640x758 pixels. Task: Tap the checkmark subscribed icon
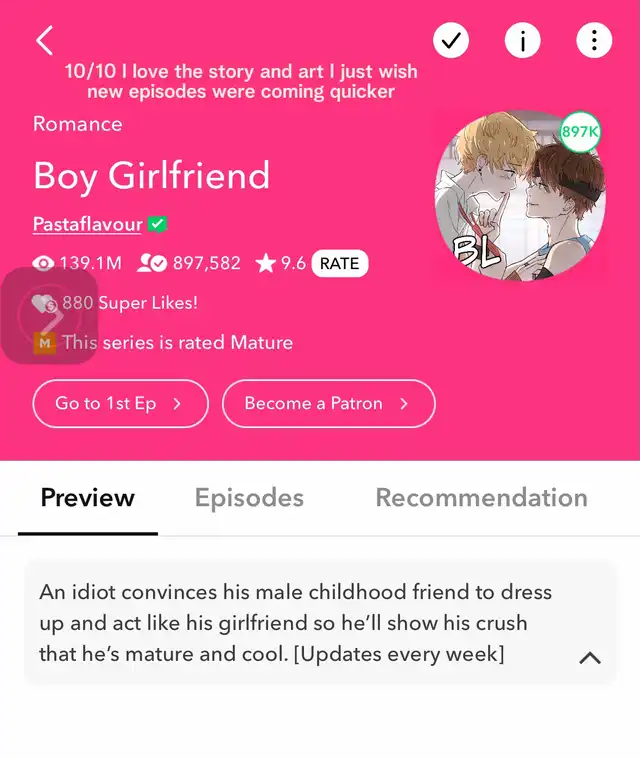[452, 40]
